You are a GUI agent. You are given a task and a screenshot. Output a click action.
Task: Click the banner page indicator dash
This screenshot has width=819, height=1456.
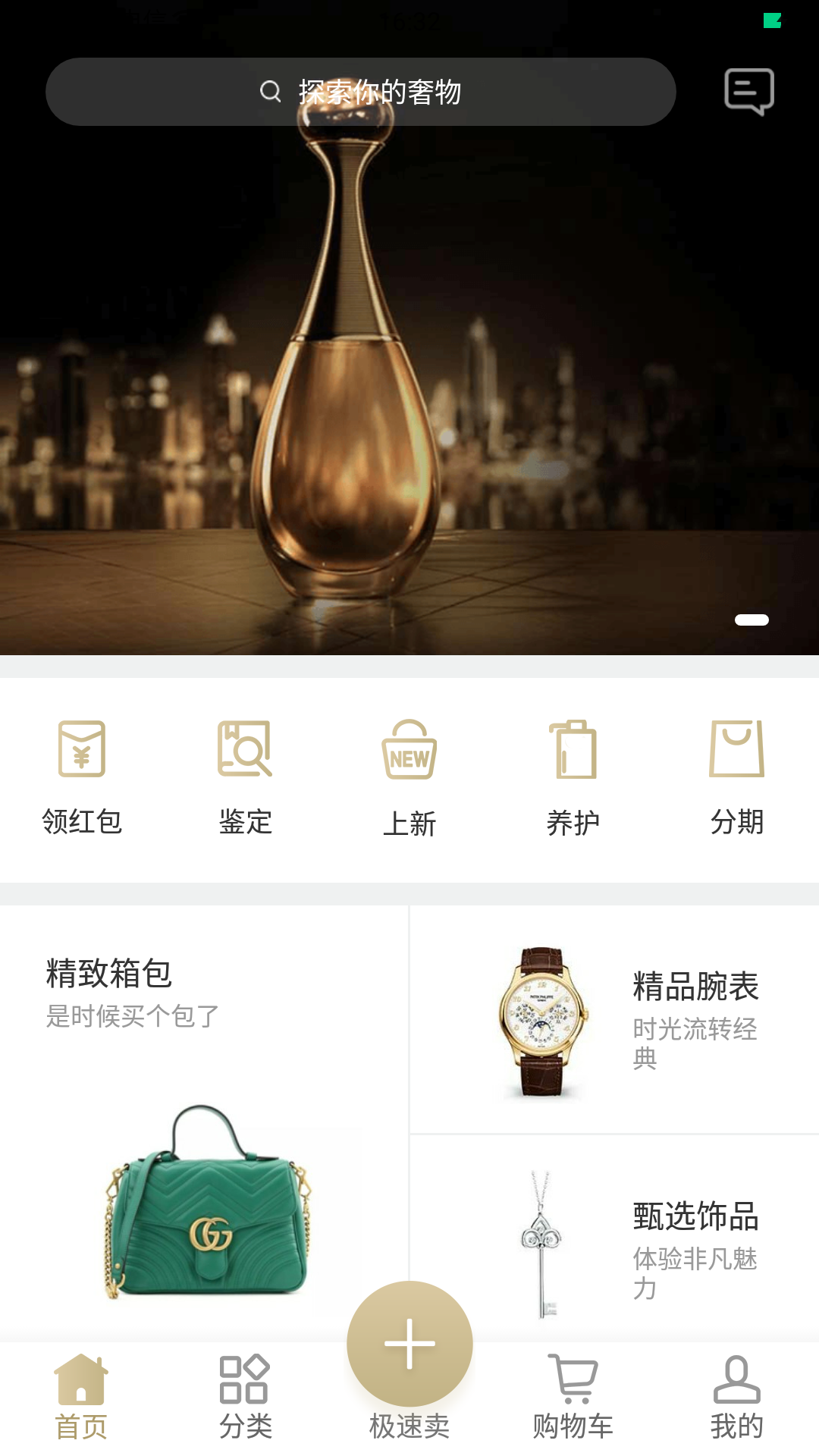click(754, 620)
